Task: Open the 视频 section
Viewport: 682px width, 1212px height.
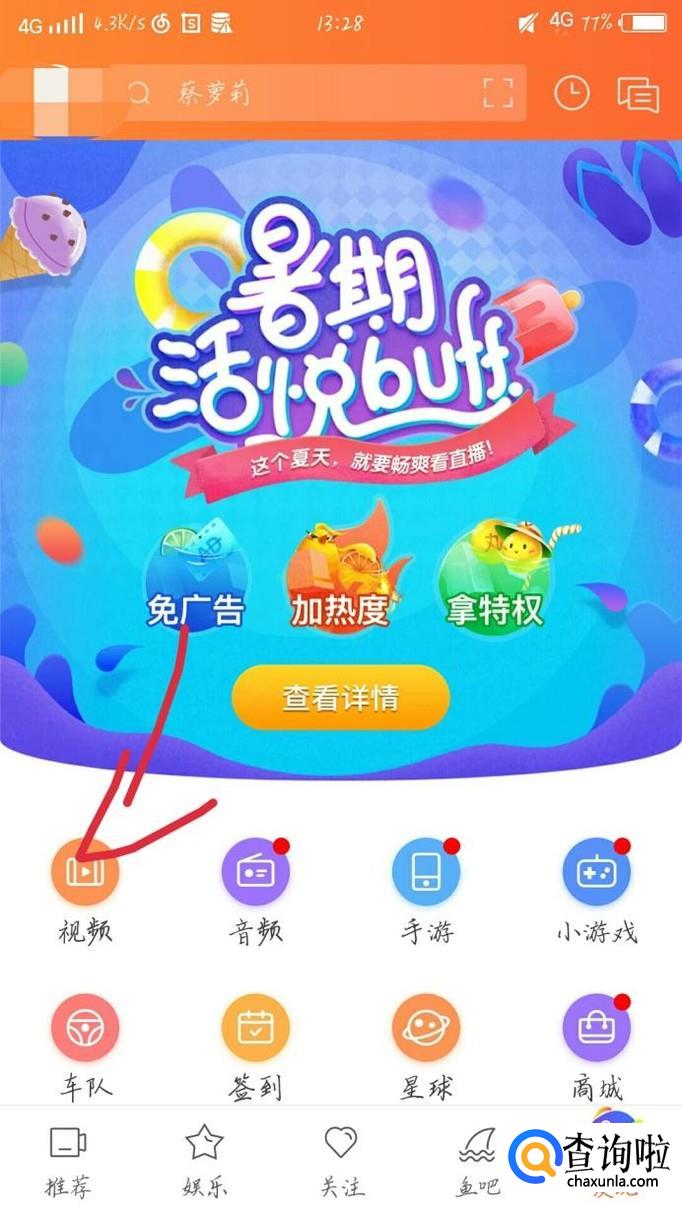Action: 85,872
